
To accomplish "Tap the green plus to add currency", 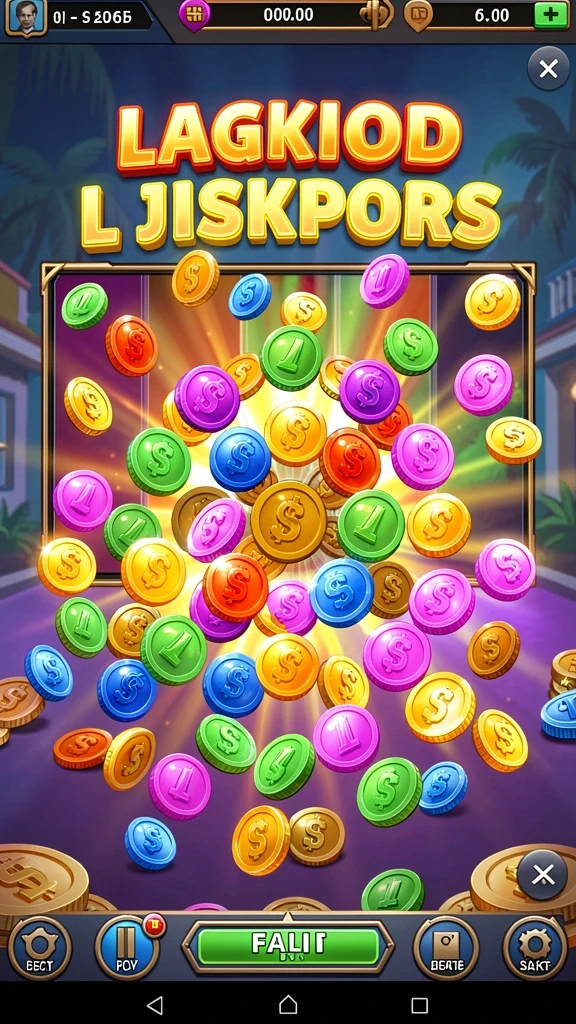I will coord(551,15).
